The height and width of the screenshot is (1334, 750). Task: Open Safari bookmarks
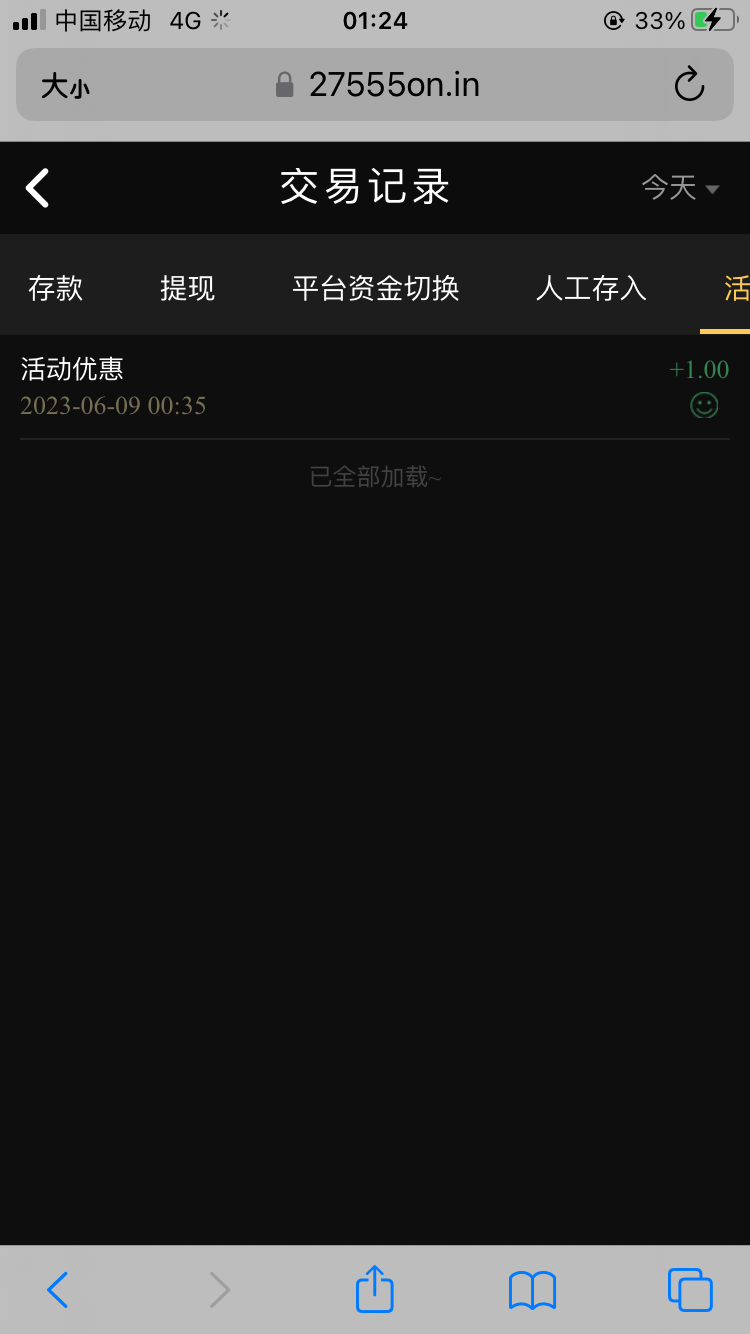click(x=532, y=1289)
